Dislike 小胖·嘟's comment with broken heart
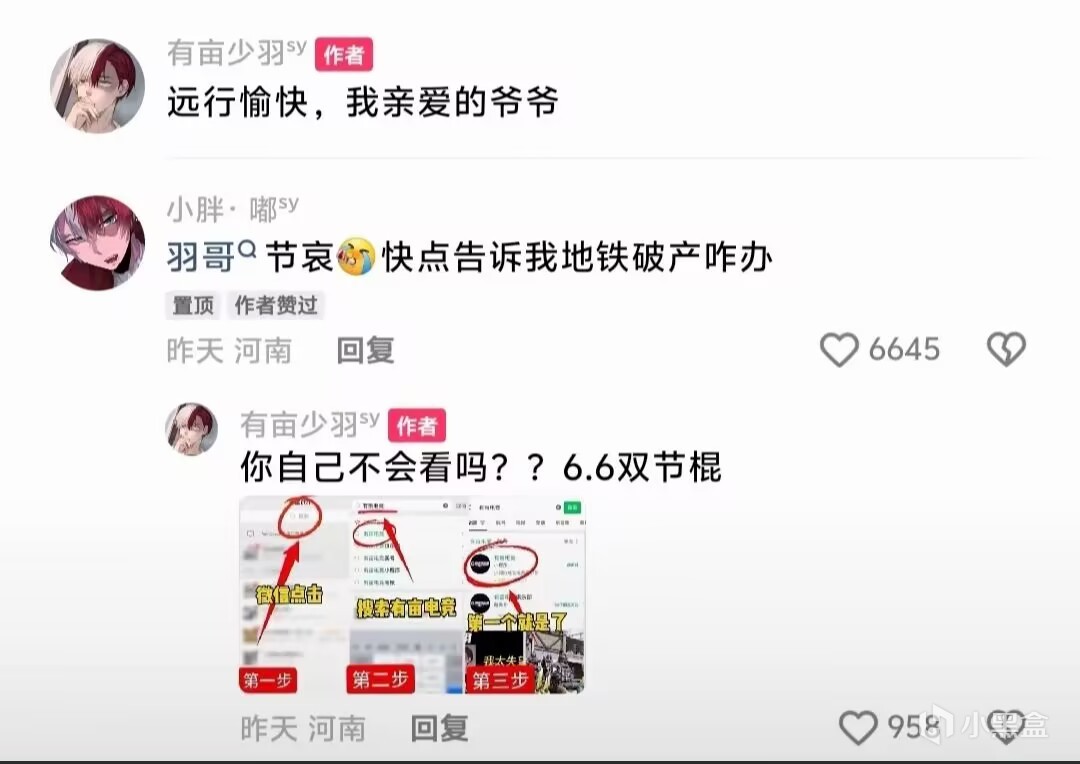 pyautogui.click(x=1005, y=350)
